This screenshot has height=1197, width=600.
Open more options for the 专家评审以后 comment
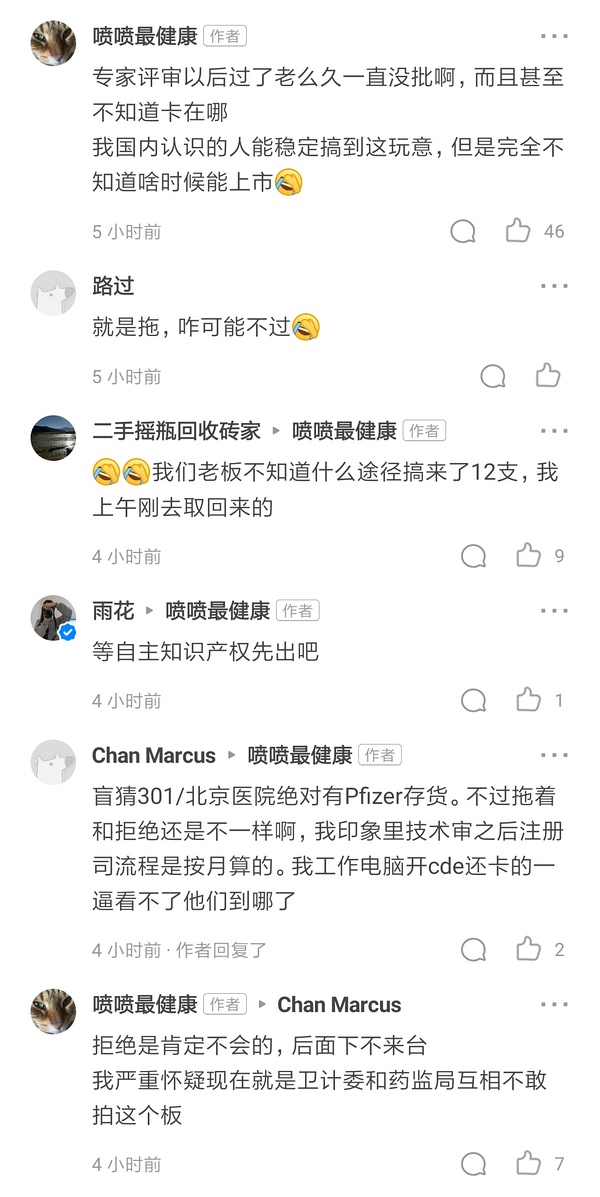click(x=553, y=36)
